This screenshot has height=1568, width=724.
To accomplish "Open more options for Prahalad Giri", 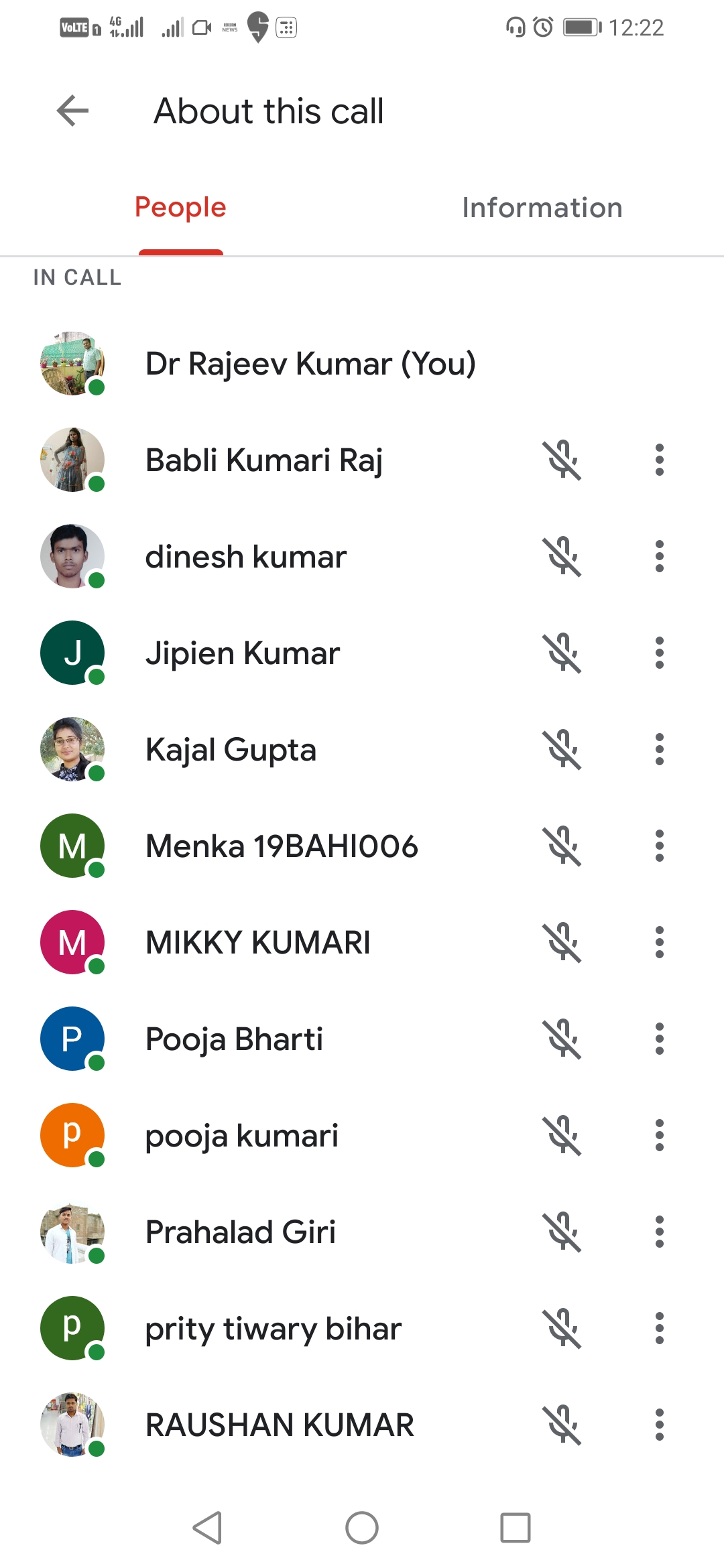I will (659, 1232).
